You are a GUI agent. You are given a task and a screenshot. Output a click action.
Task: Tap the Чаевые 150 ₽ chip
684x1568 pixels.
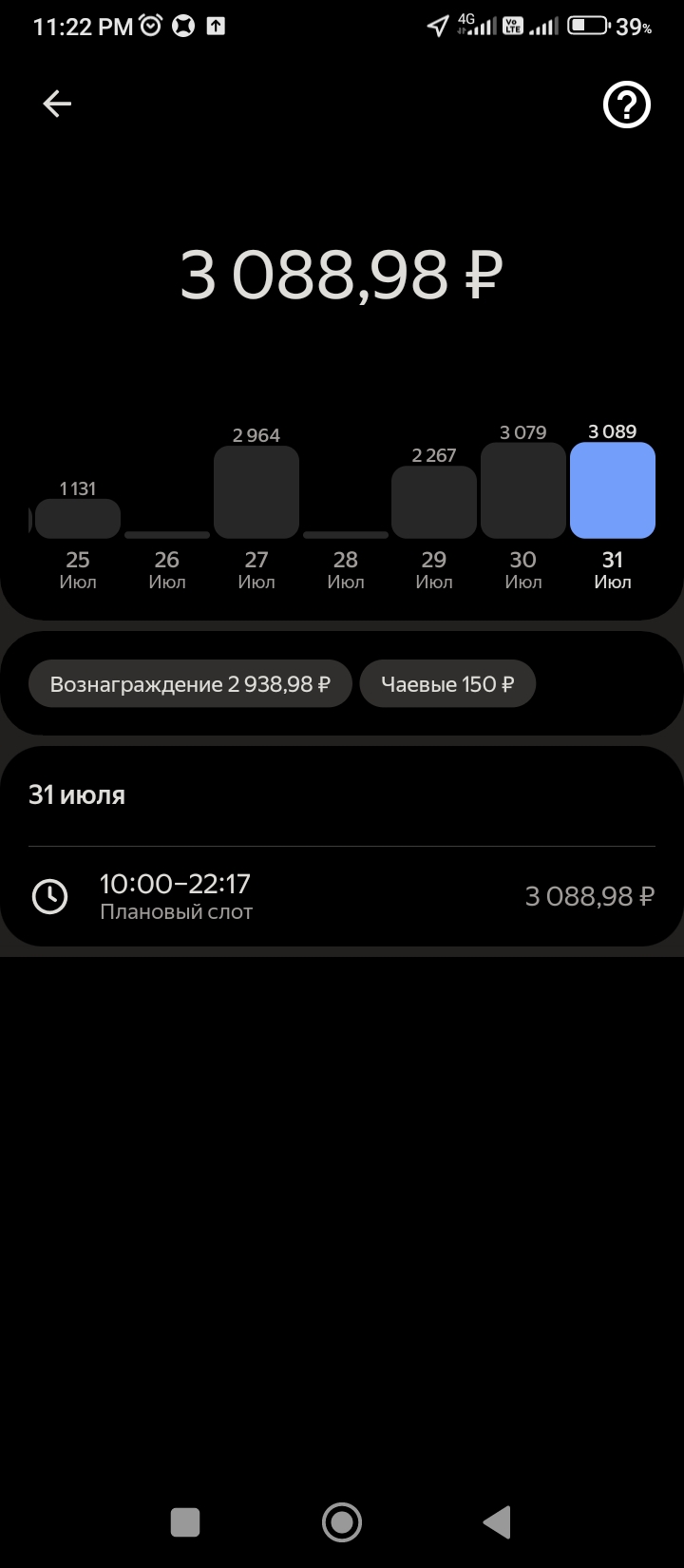click(x=447, y=684)
